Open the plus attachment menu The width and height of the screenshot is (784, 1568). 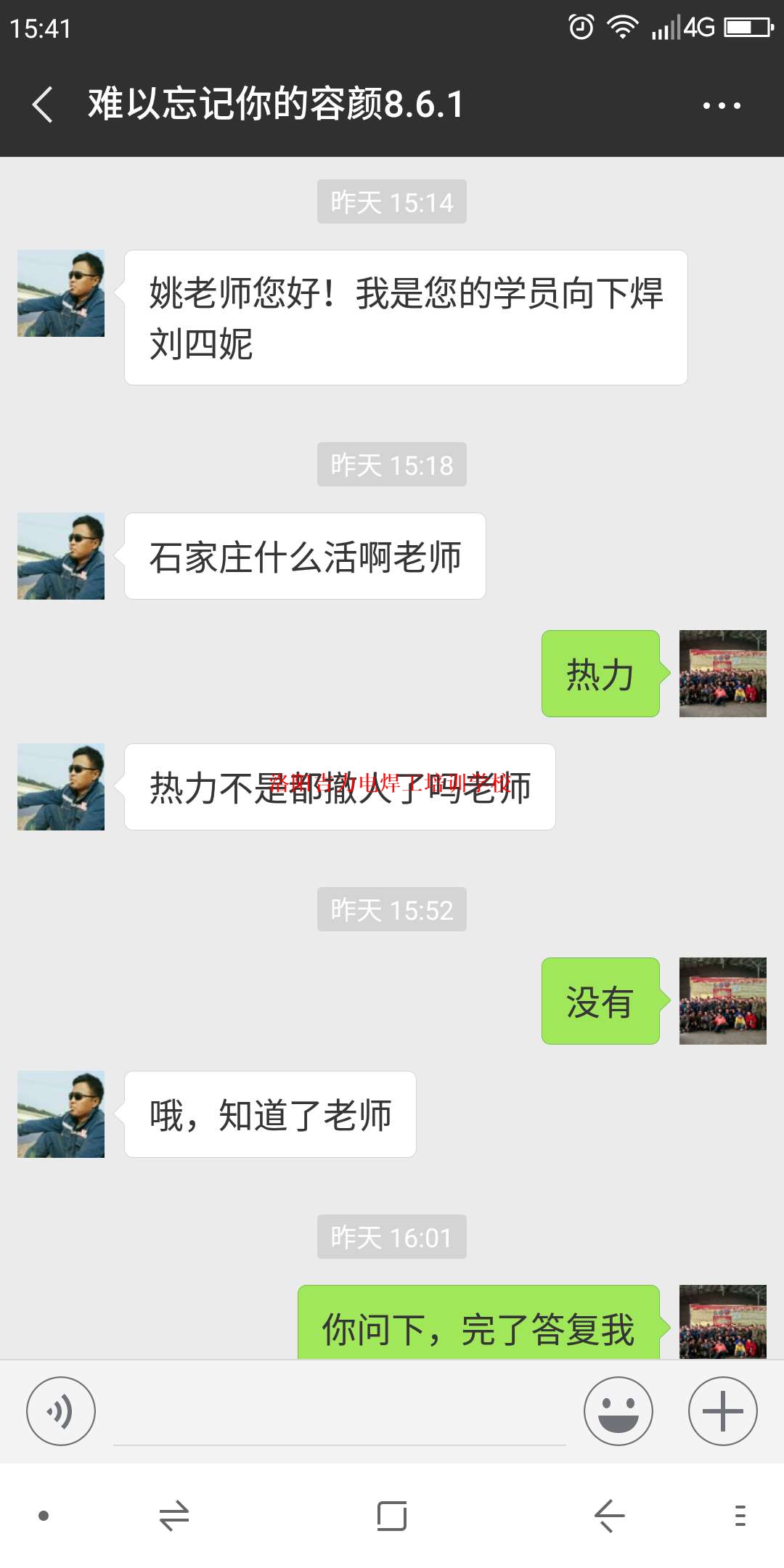(x=722, y=1411)
